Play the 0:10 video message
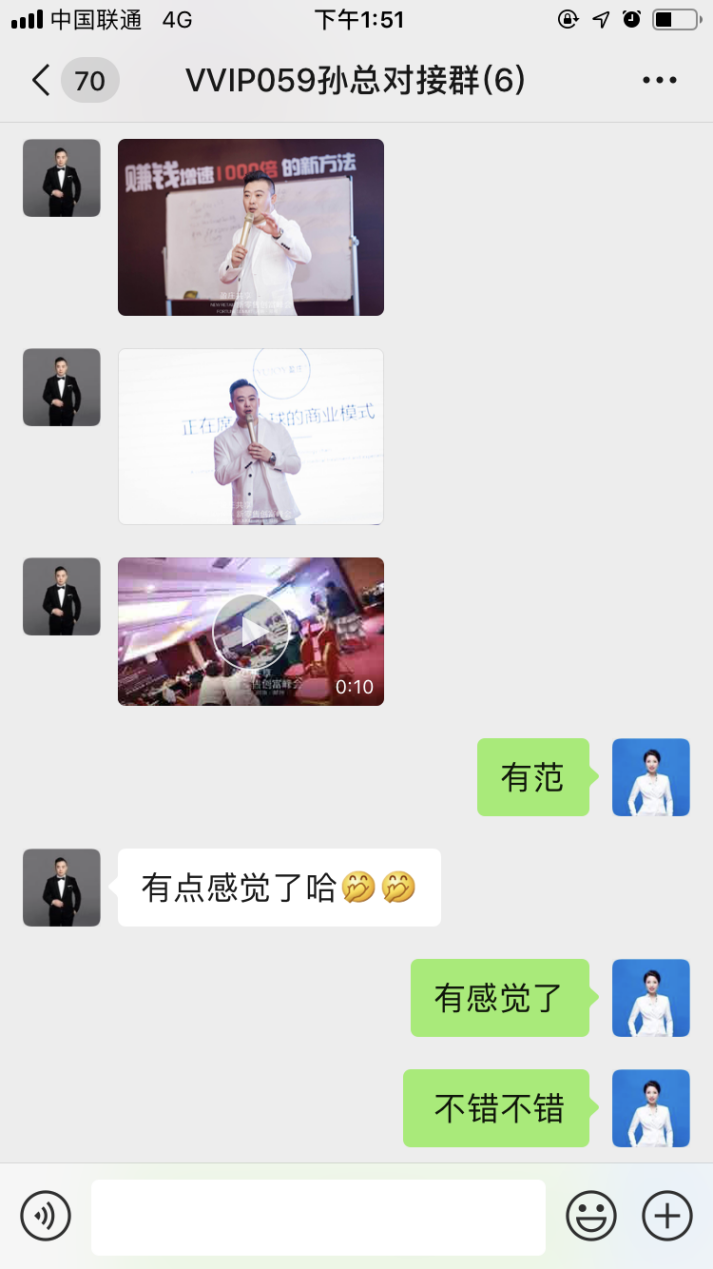This screenshot has height=1269, width=713. coord(251,631)
